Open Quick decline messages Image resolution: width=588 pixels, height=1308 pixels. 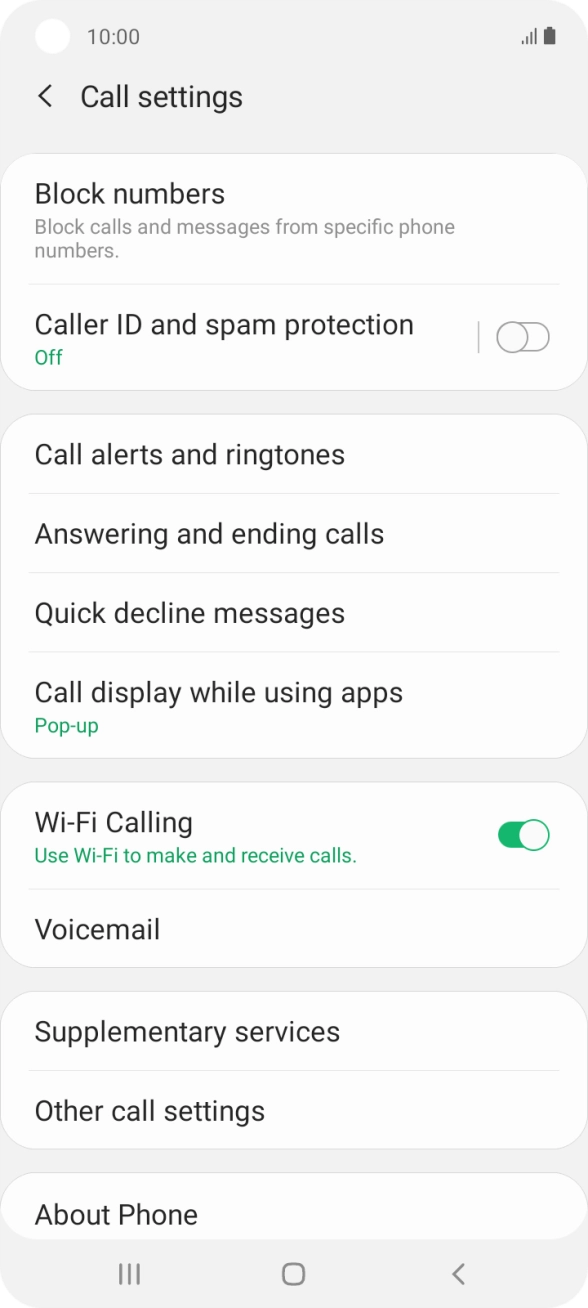[294, 613]
